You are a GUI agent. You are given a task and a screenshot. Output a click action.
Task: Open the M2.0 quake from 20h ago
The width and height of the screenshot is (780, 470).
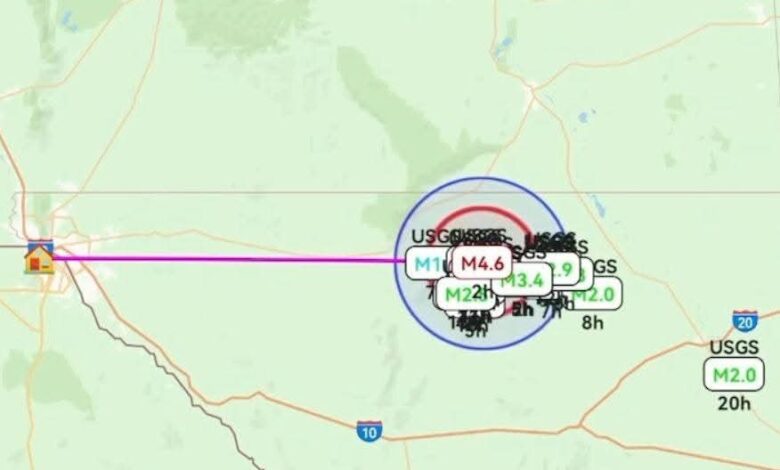[735, 375]
